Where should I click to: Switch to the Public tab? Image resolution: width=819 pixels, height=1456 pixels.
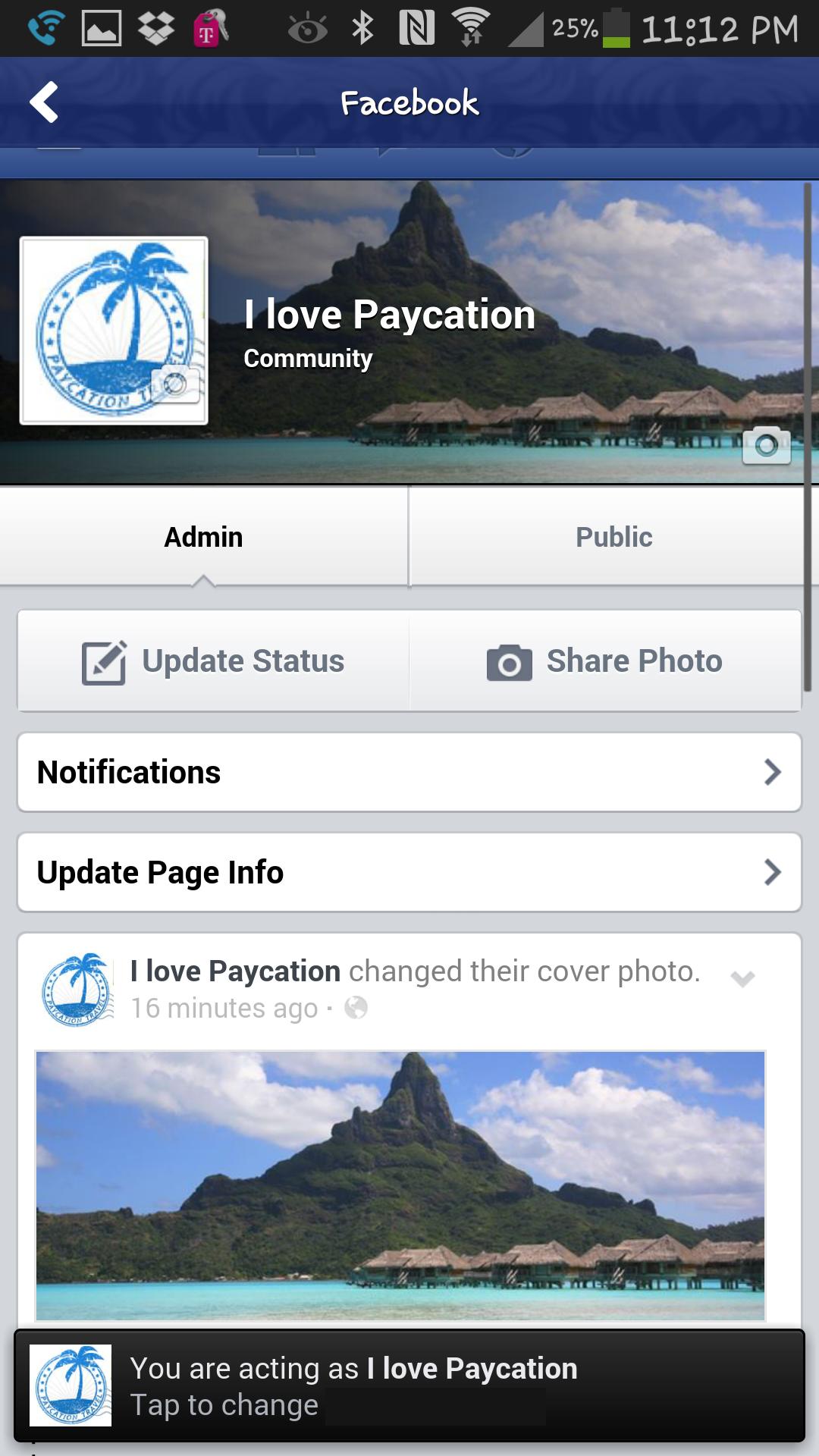pyautogui.click(x=613, y=537)
